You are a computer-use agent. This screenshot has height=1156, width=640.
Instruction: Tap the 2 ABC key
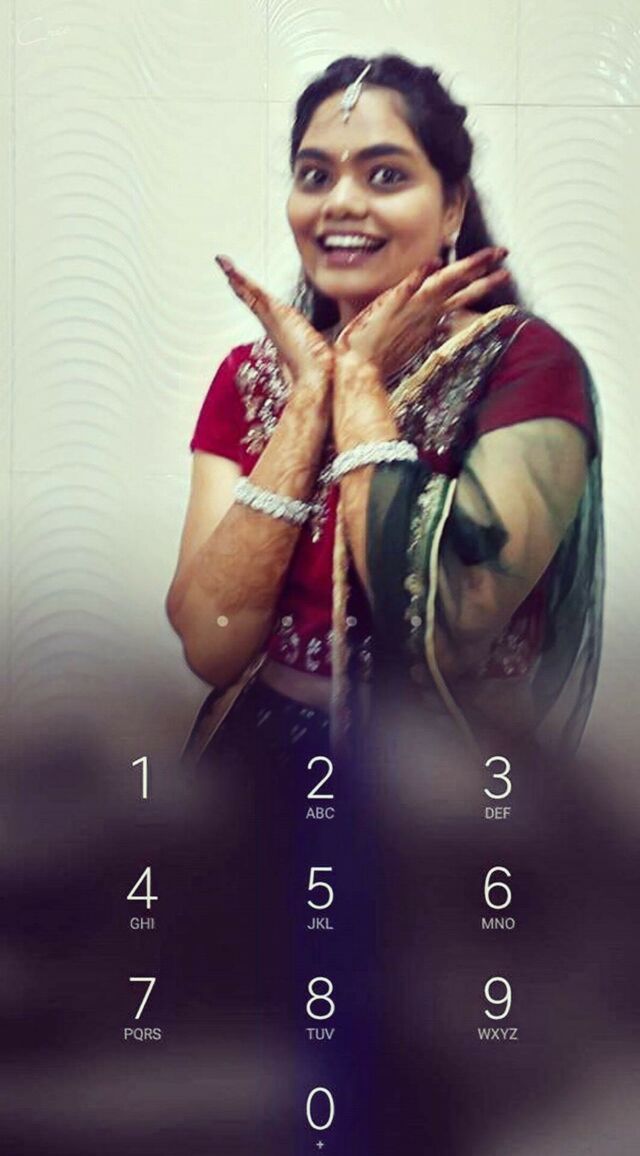click(320, 787)
